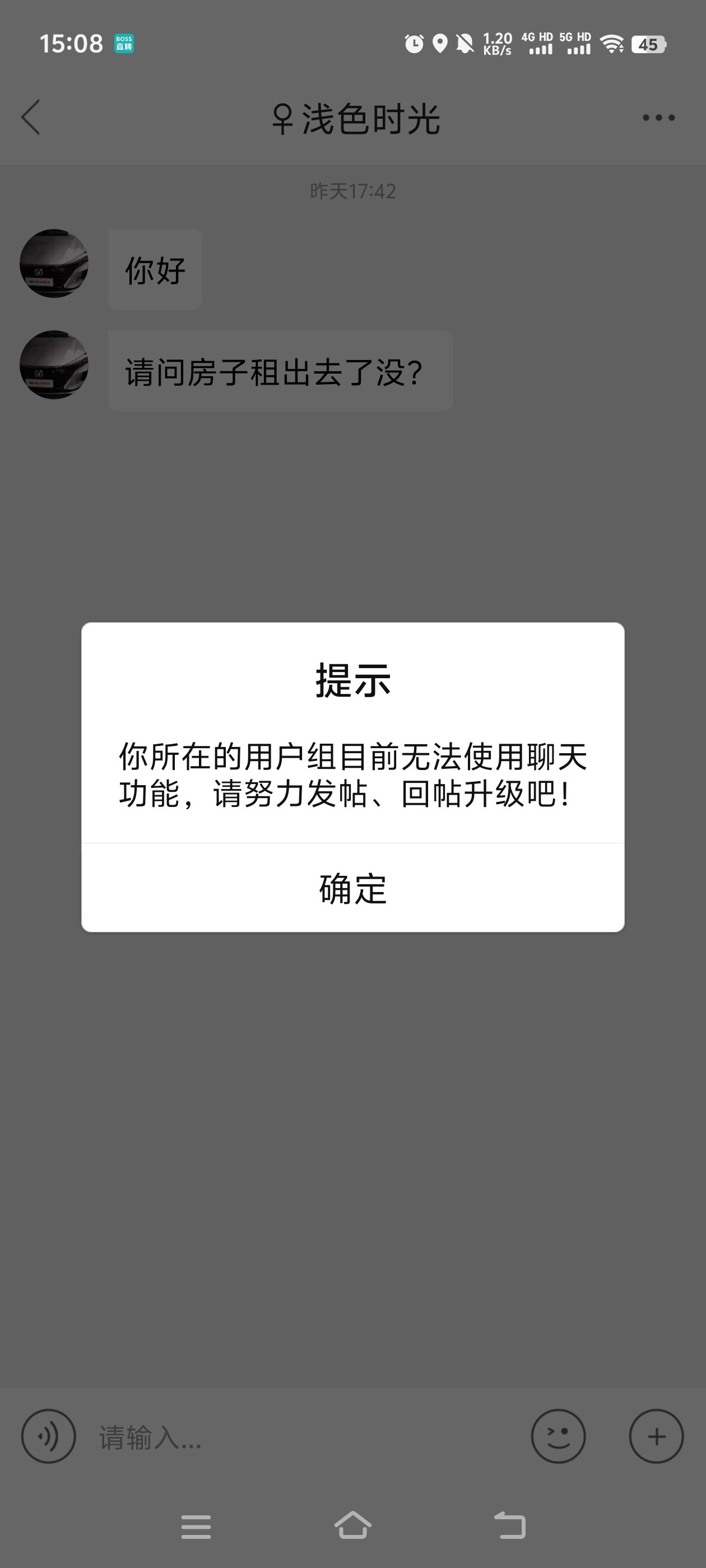
Task: Open recent apps with the menu button
Action: point(196,1527)
